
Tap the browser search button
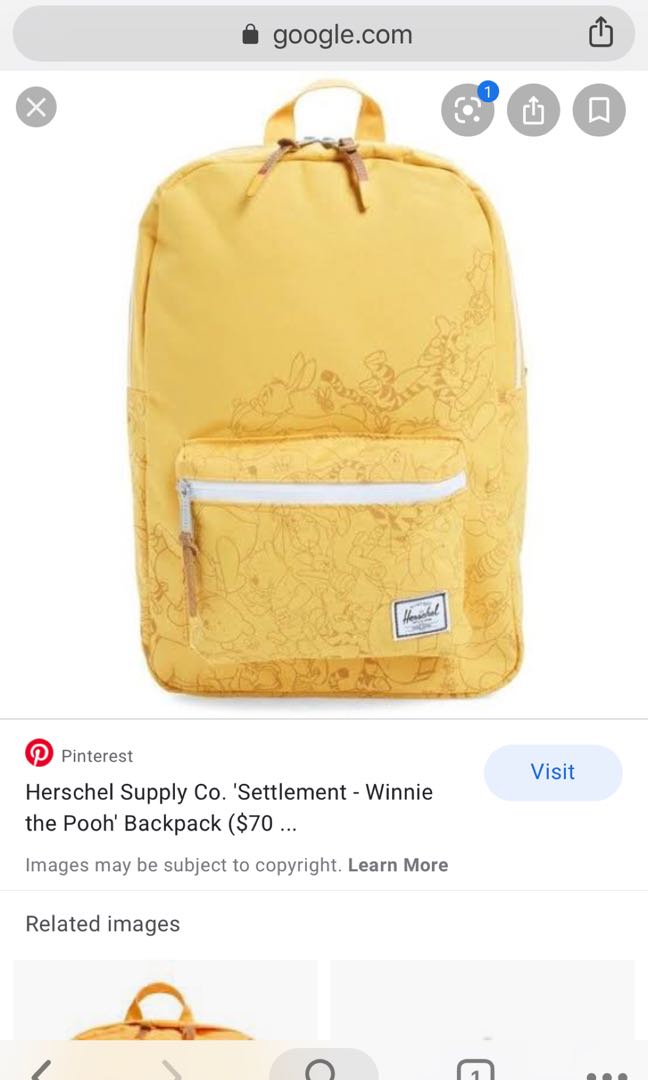pyautogui.click(x=321, y=1068)
